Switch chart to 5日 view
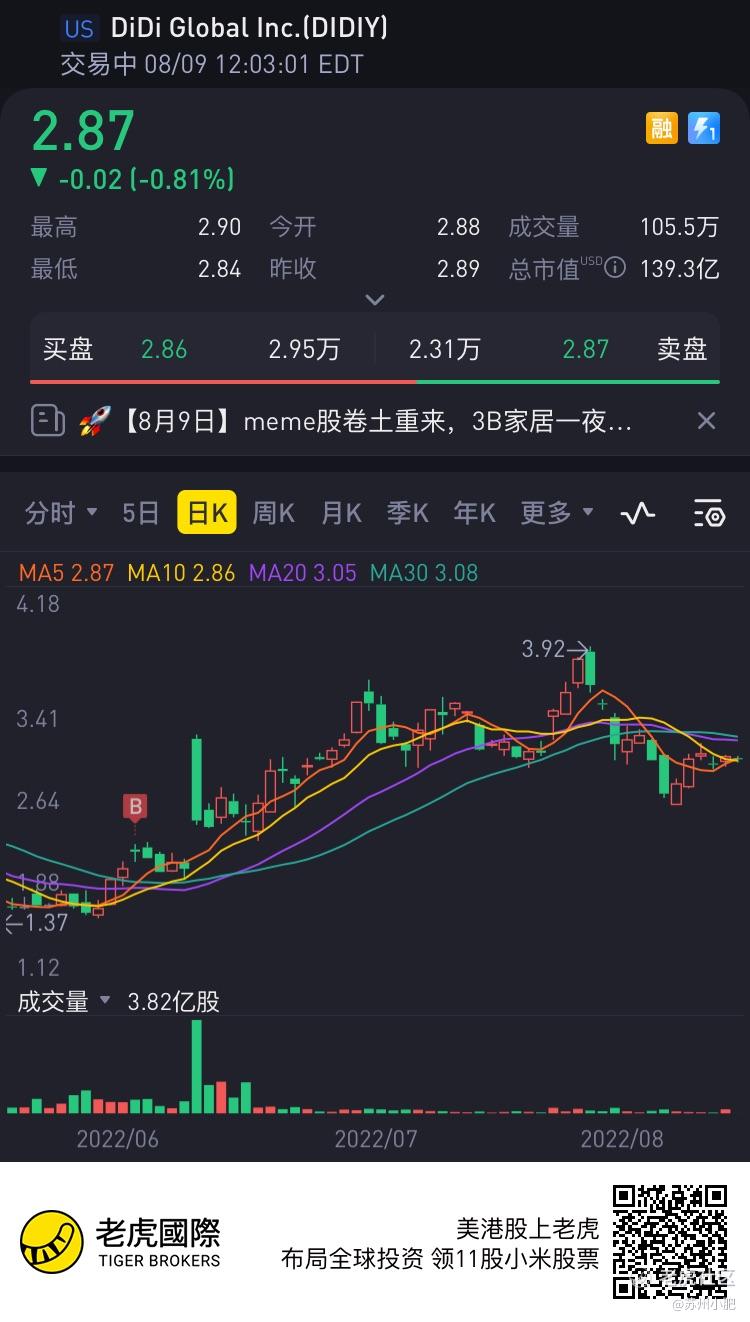The image size is (750, 1322). click(x=140, y=513)
